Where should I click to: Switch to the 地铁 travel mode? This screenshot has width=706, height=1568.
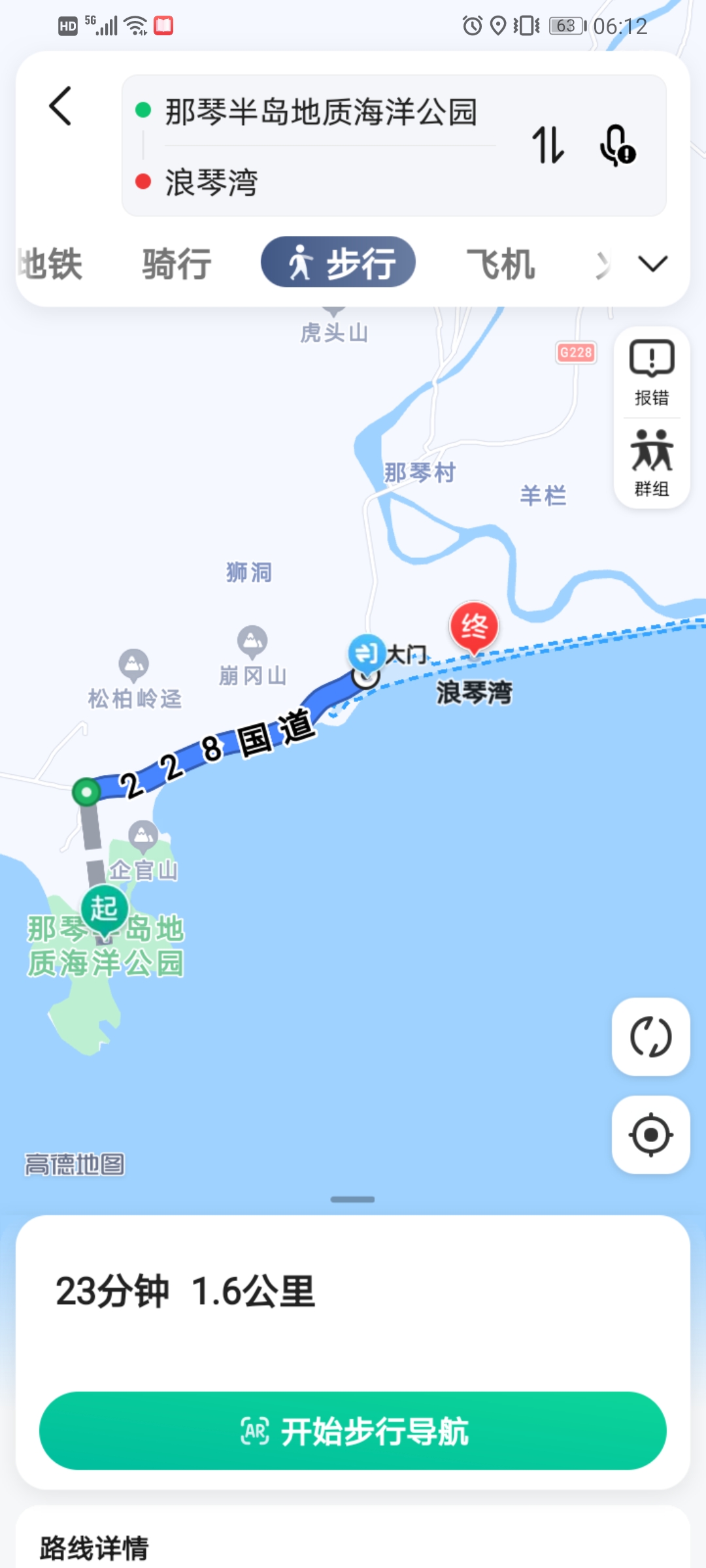tap(50, 264)
